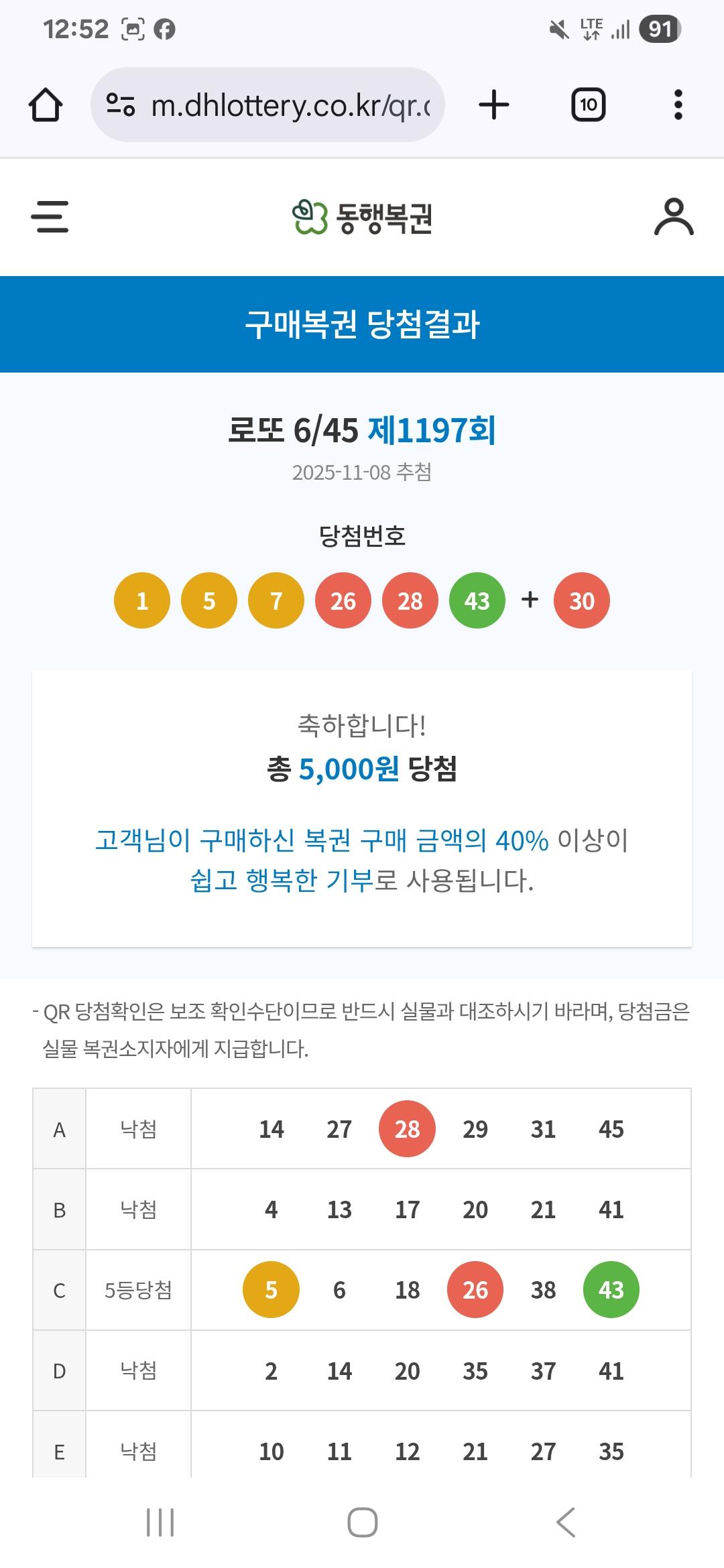The width and height of the screenshot is (724, 1568).
Task: Tap the browser home icon
Action: tap(45, 105)
